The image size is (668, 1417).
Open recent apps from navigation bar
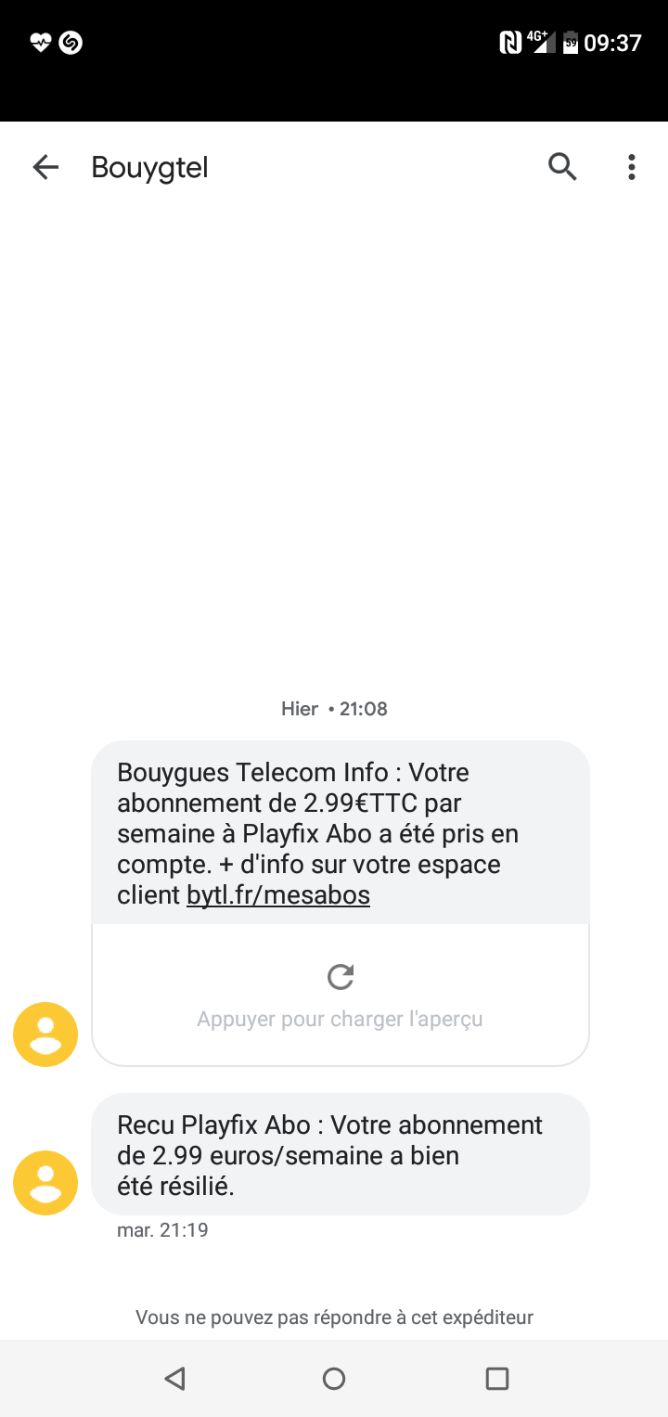497,1379
